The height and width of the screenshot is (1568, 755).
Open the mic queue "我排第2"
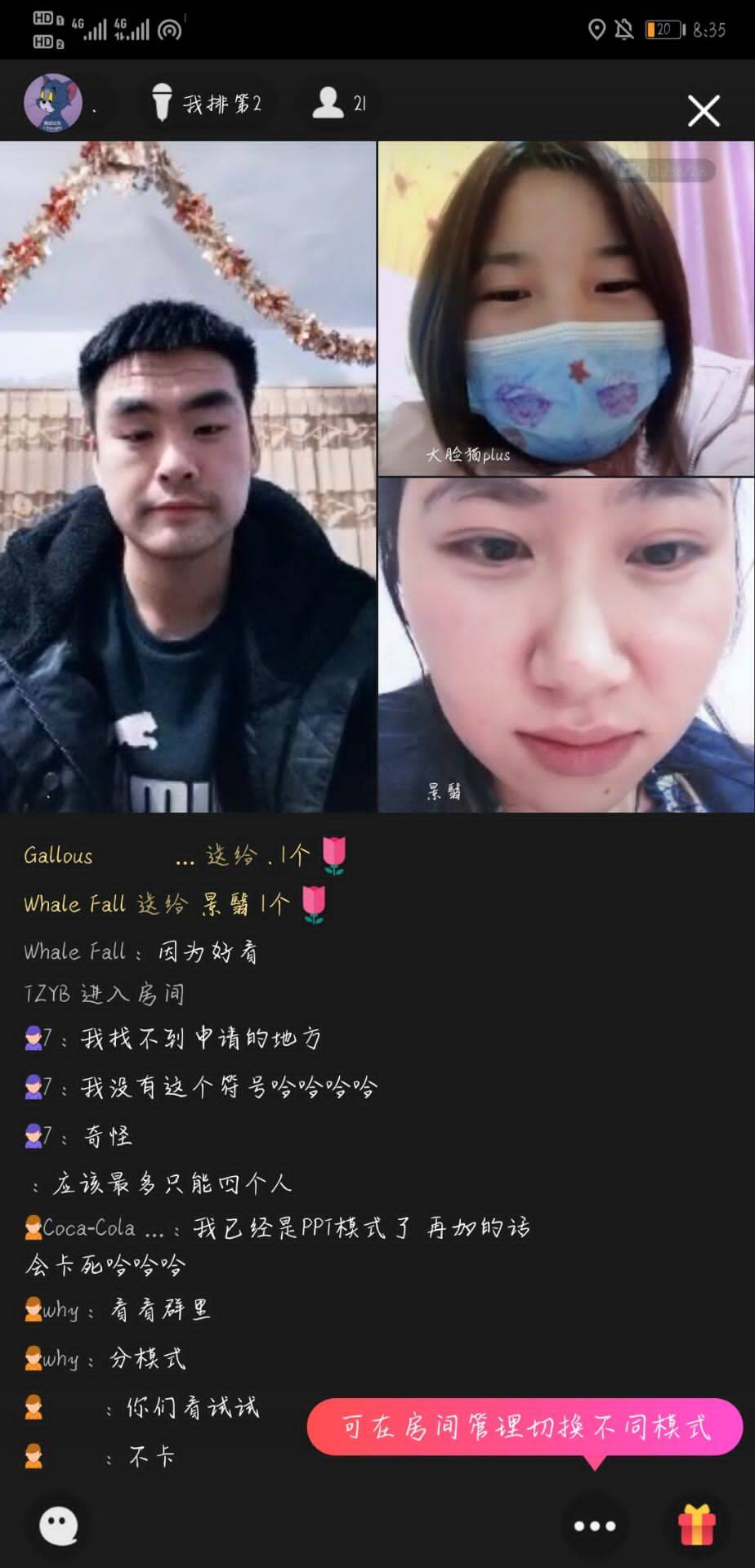point(208,104)
